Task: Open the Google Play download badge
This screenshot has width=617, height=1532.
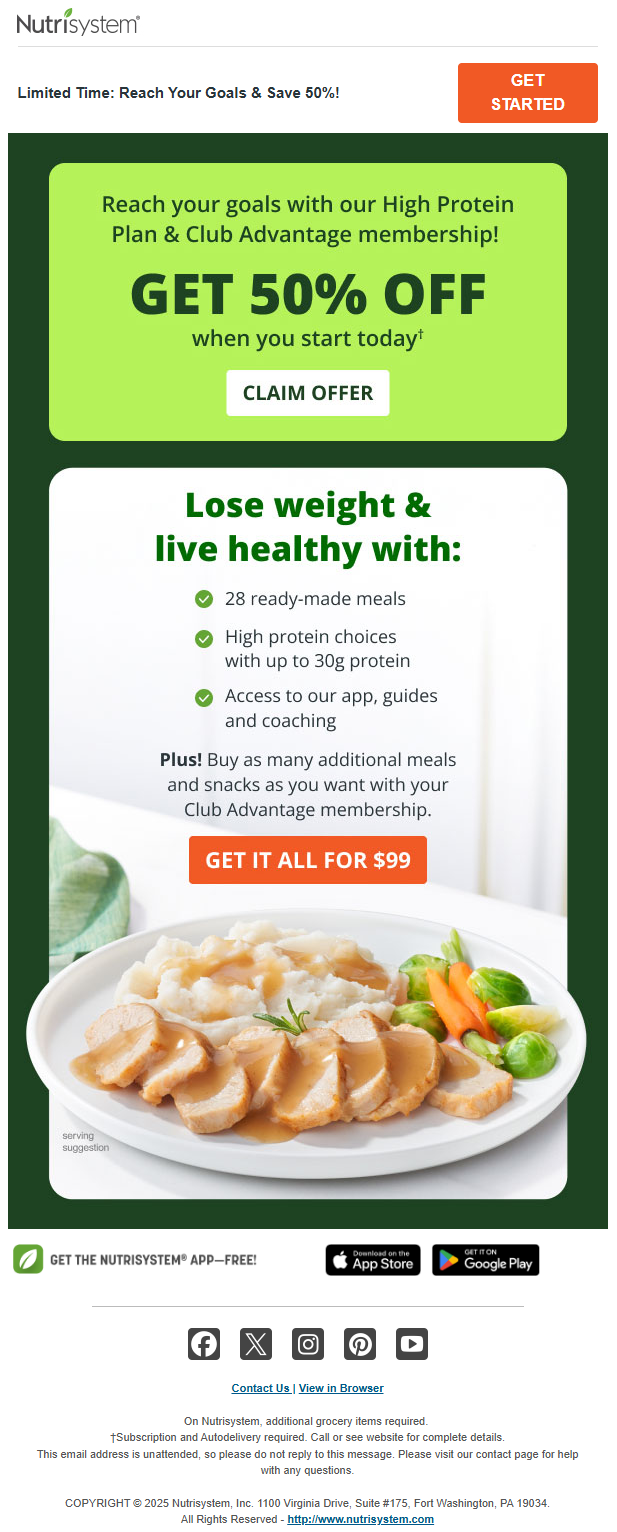Action: coord(485,1260)
